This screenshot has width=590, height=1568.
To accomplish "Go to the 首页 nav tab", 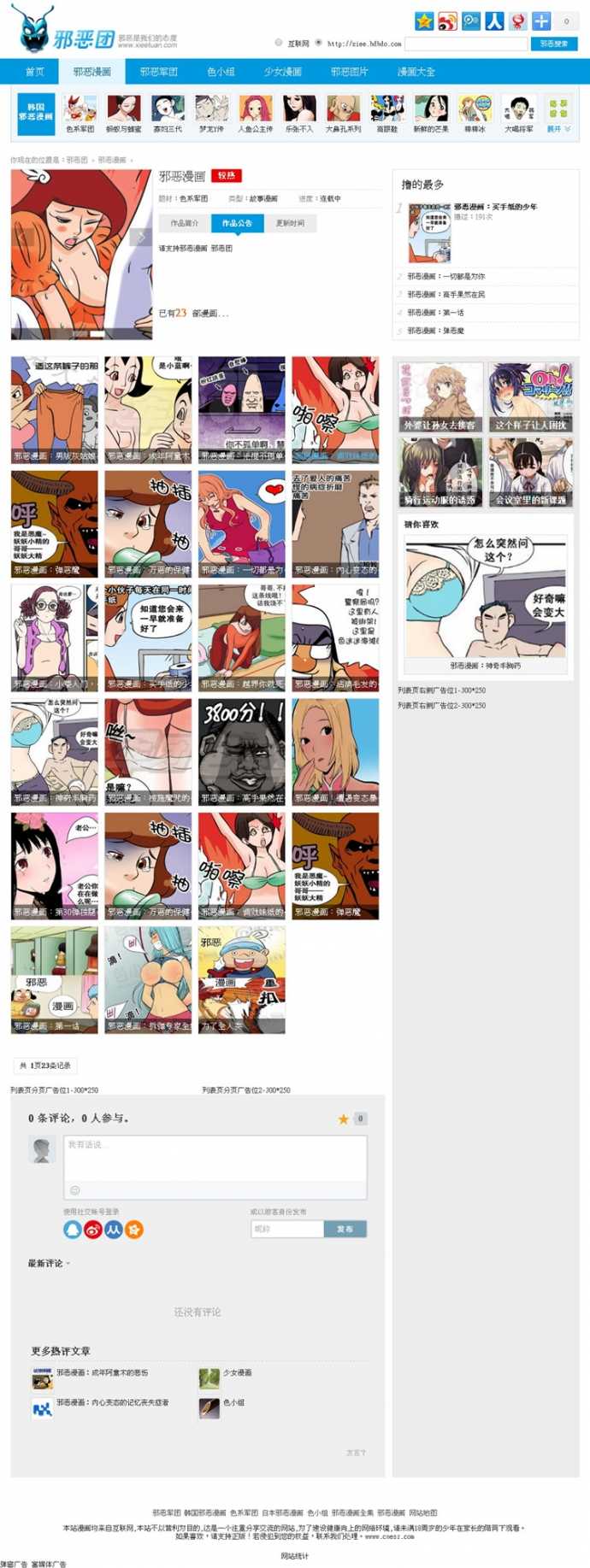I will click(34, 72).
